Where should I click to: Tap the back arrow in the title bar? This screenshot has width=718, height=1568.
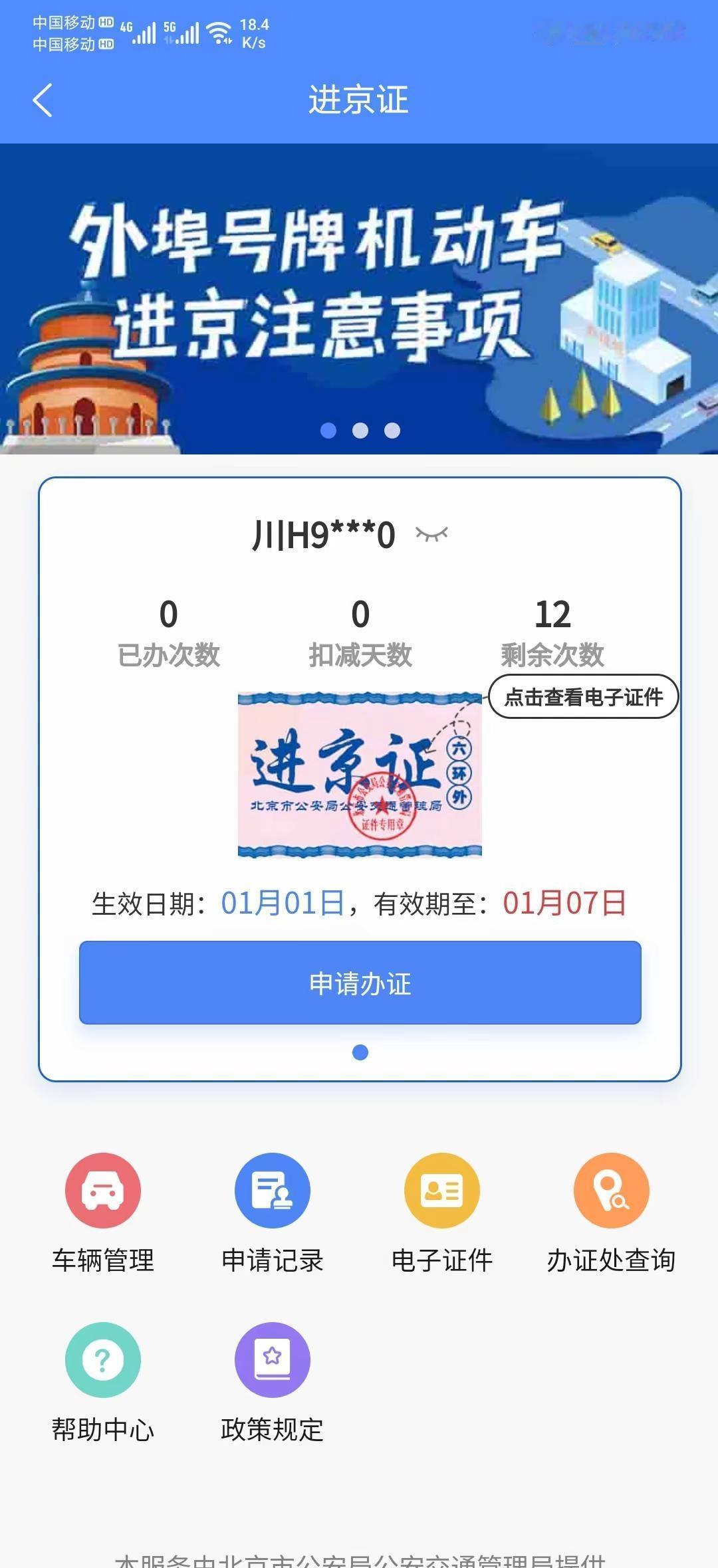[x=42, y=100]
